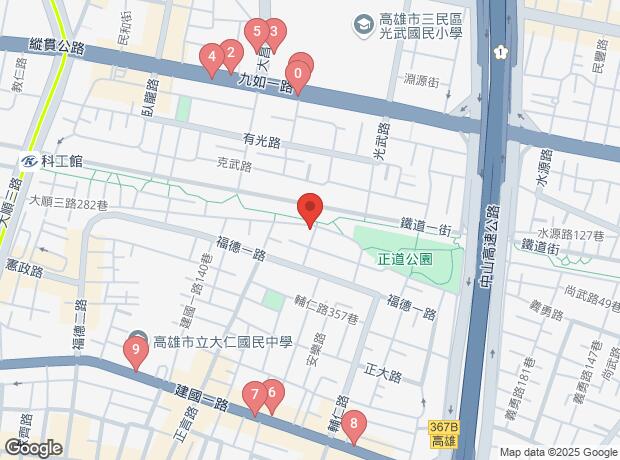Screen dimensions: 620x460
Task: Tap map marker number 2
Action: pos(230,53)
